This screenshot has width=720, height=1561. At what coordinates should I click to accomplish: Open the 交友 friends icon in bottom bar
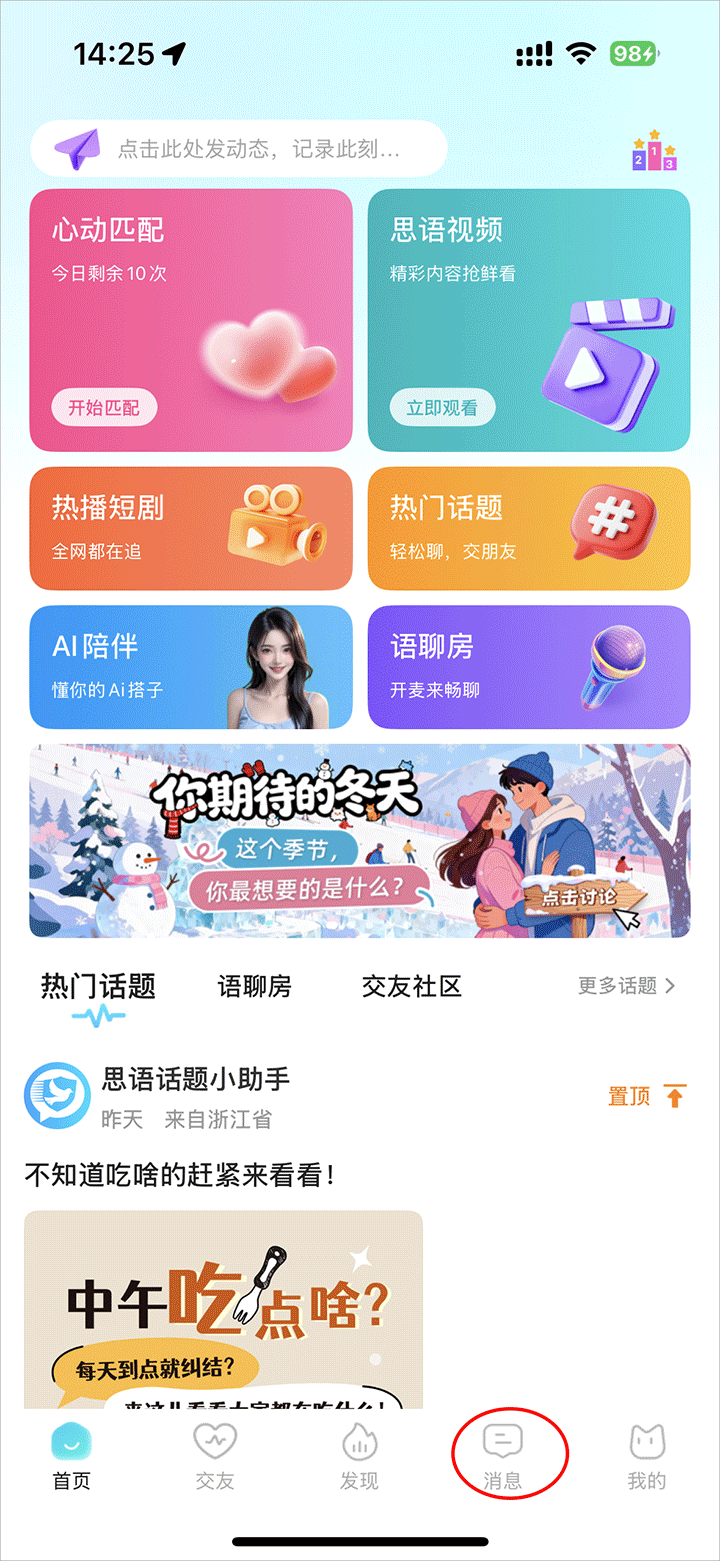214,1439
